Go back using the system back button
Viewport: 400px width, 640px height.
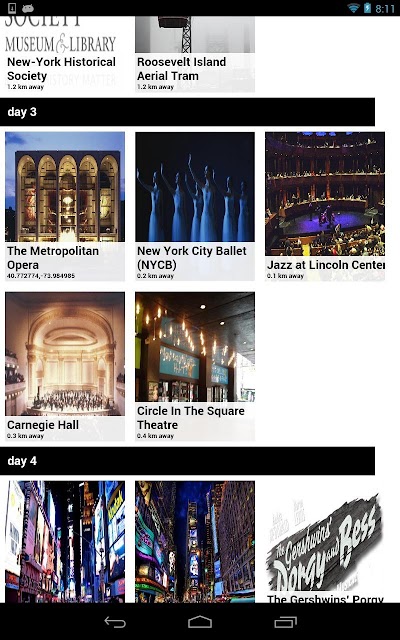115,622
